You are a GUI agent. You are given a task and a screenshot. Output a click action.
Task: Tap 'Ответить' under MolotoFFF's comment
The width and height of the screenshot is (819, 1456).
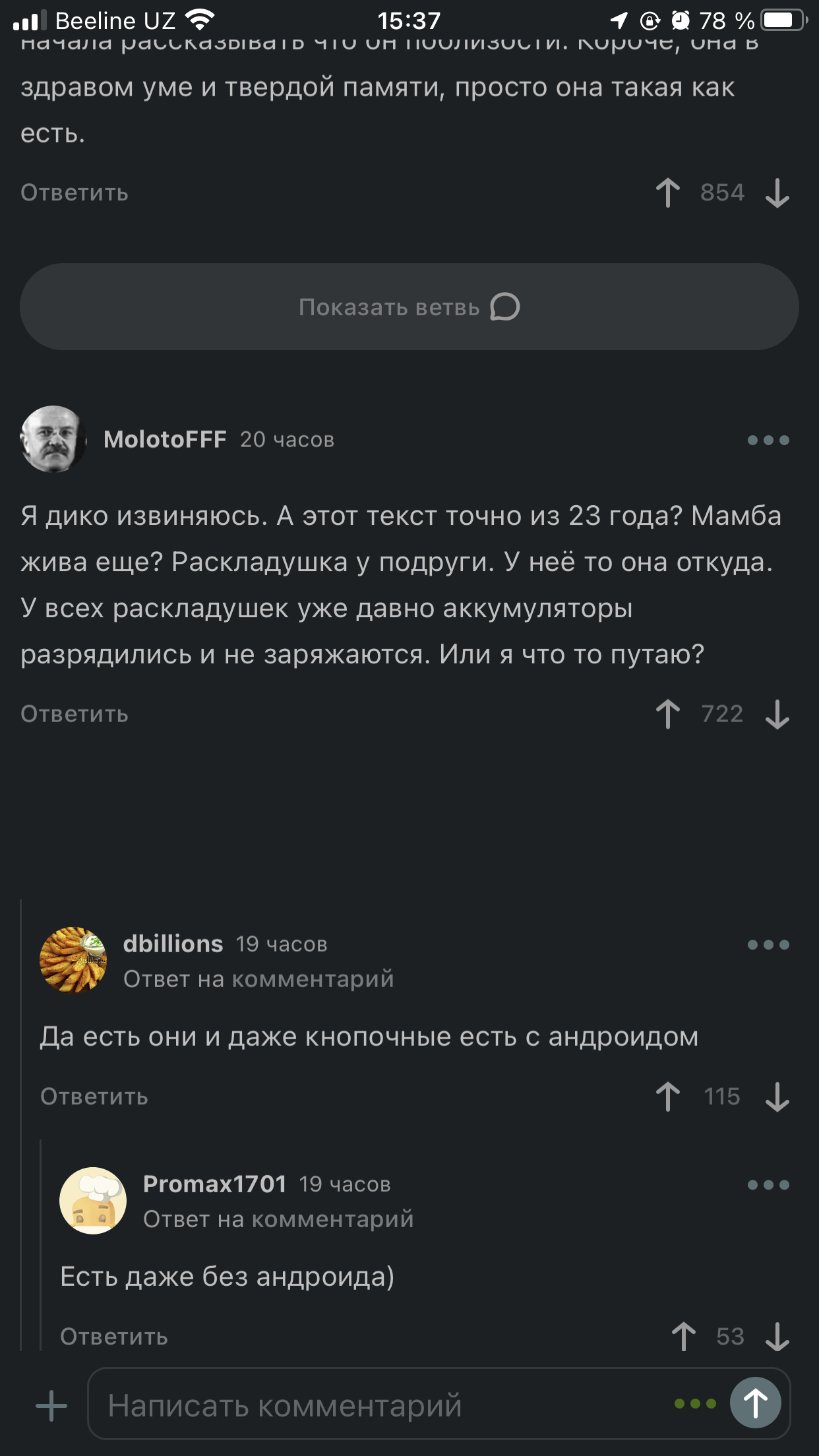pos(75,714)
